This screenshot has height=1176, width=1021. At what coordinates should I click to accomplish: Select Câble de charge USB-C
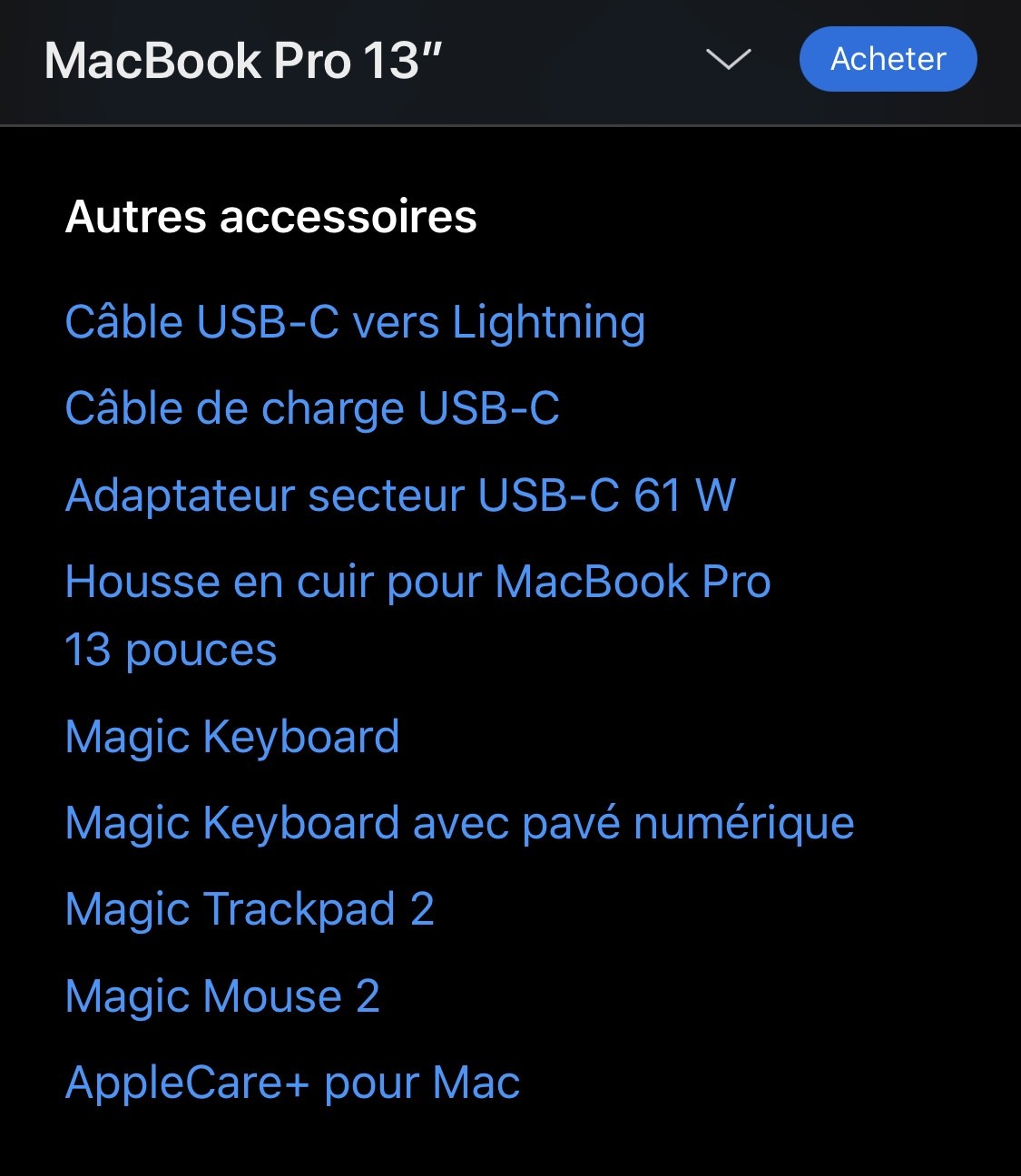pos(313,408)
